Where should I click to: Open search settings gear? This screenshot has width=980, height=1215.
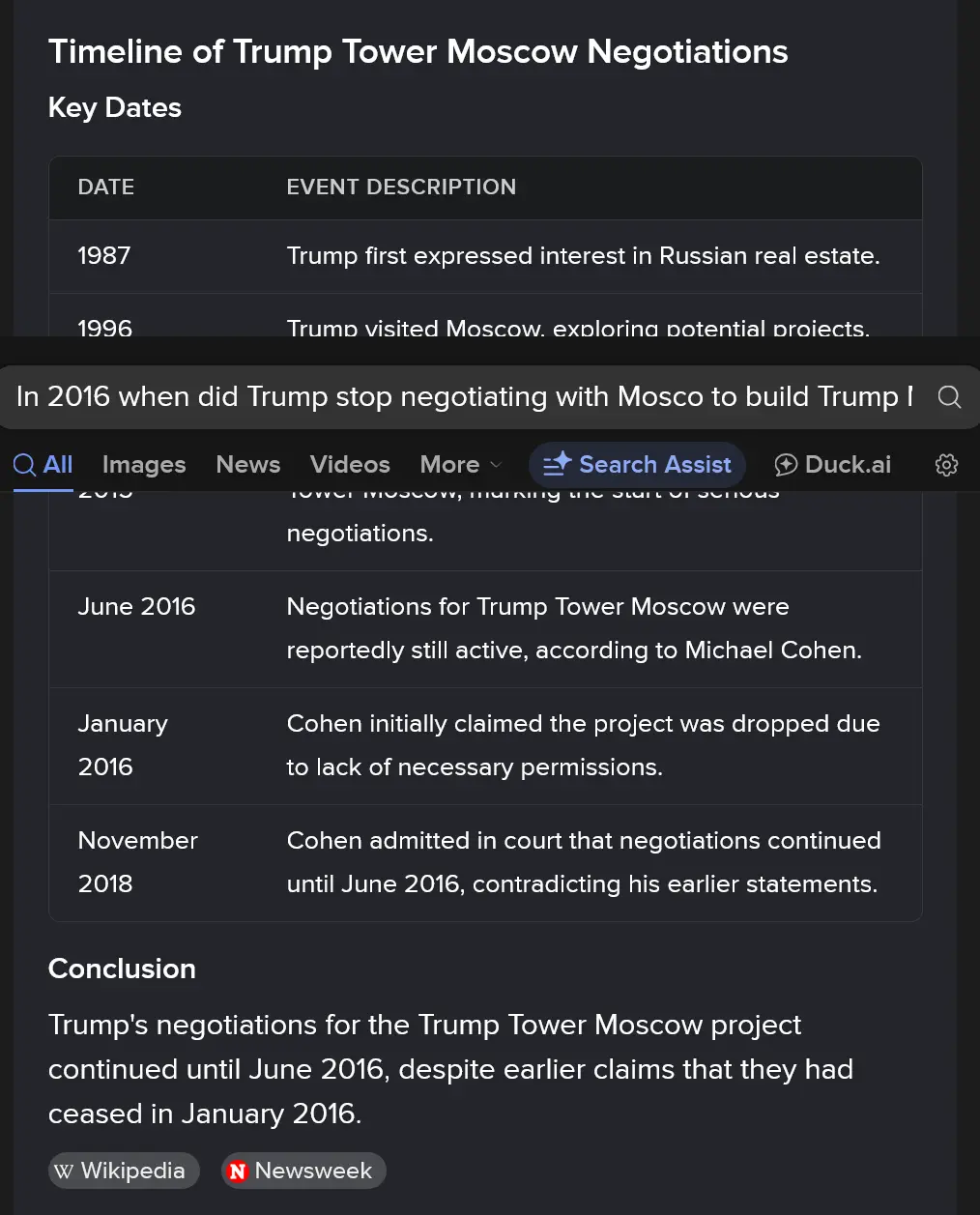[x=947, y=465]
